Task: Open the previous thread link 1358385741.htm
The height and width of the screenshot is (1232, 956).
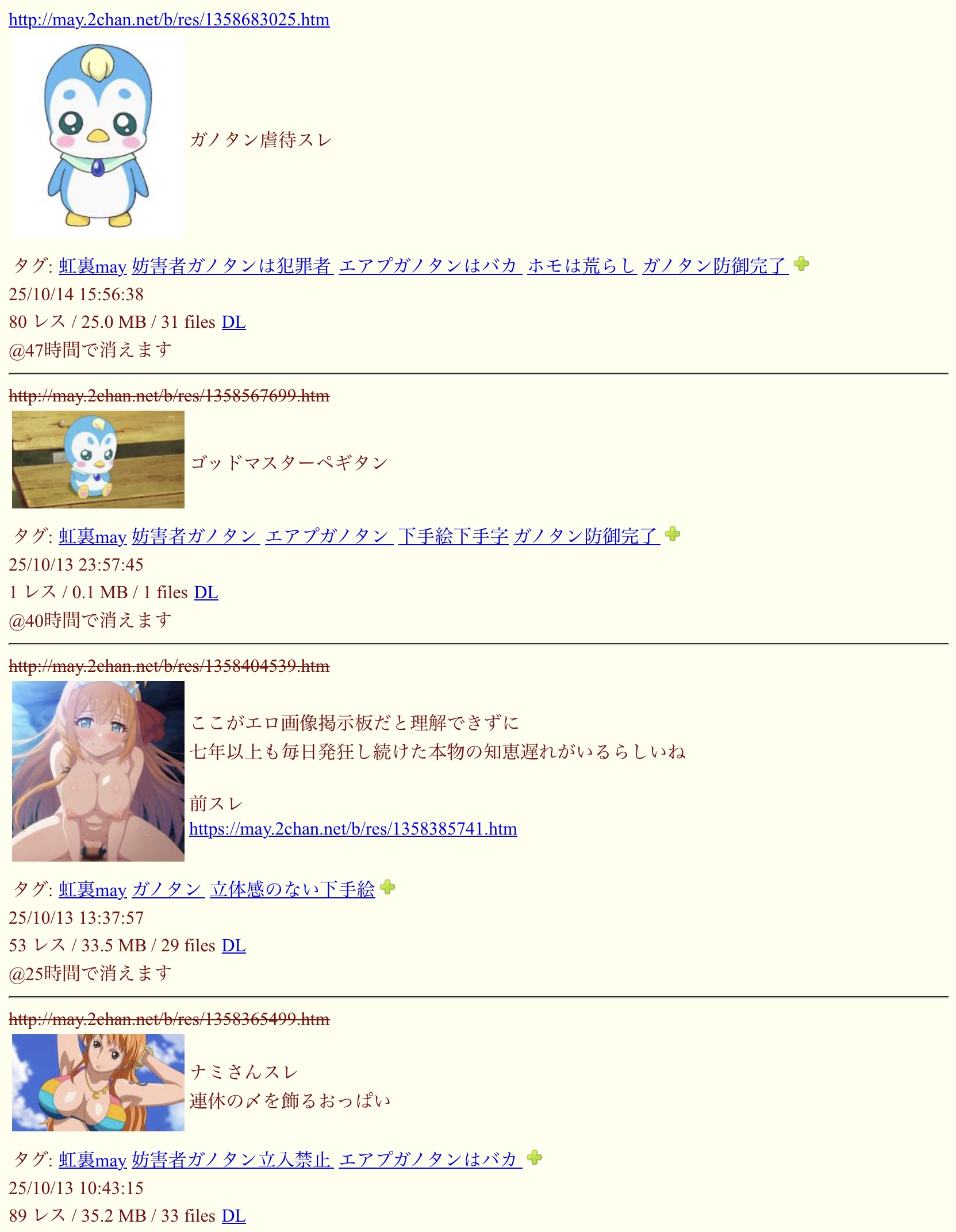Action: [353, 829]
